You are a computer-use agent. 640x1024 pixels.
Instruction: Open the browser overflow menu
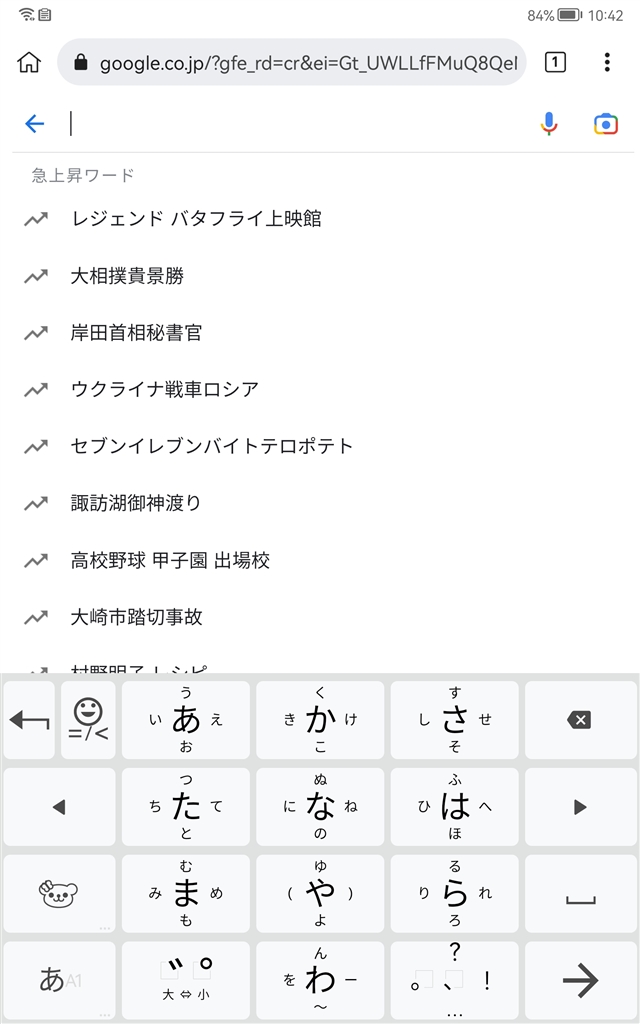coord(607,62)
